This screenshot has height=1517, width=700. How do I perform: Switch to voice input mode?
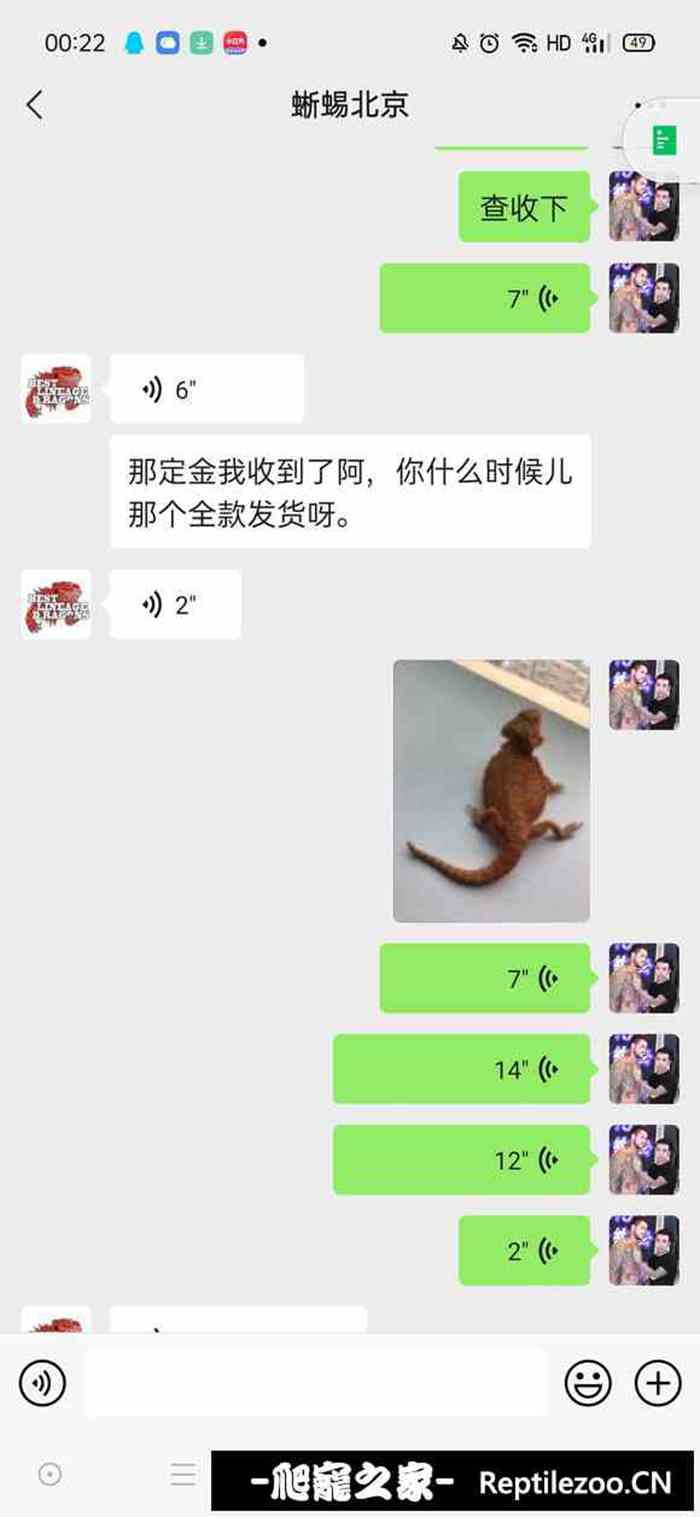[x=42, y=1383]
